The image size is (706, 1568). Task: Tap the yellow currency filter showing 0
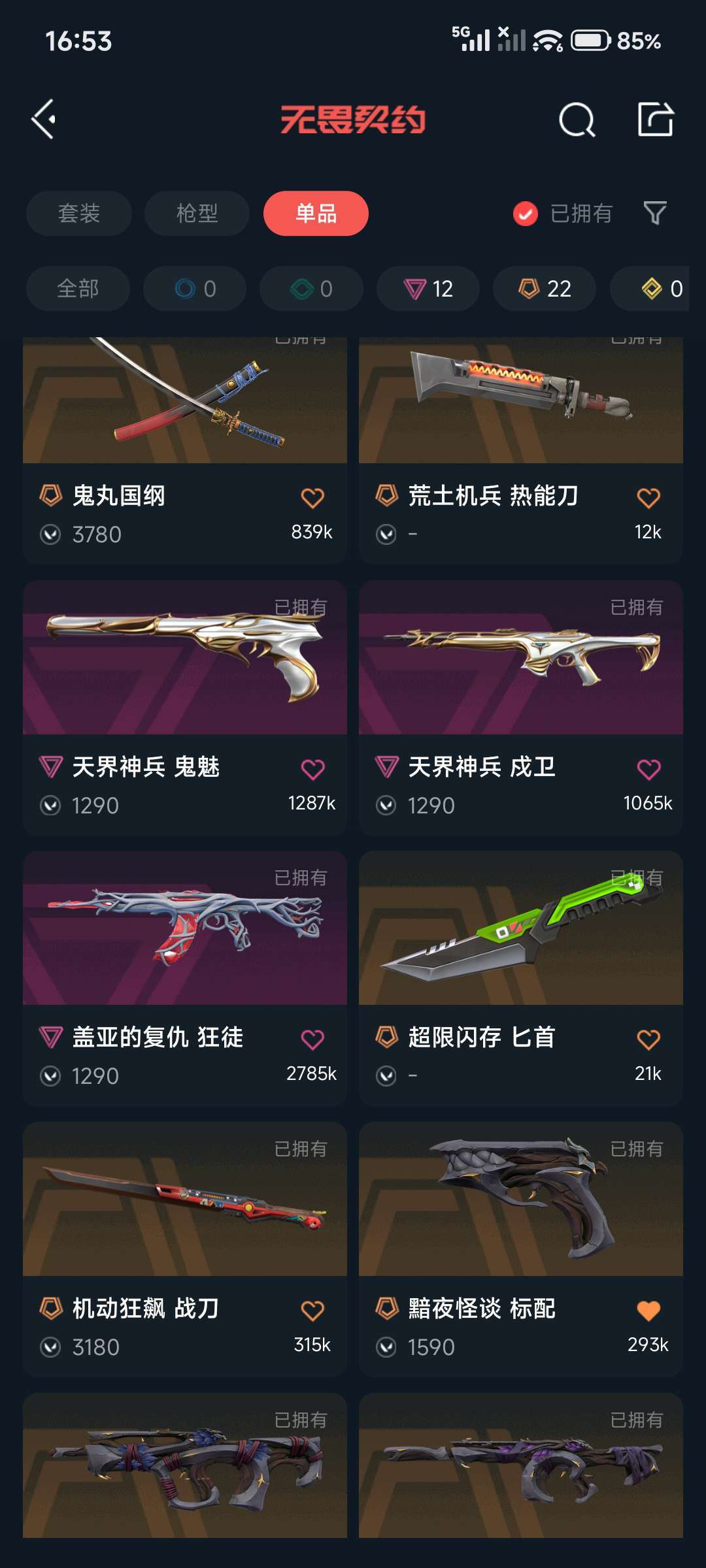660,289
